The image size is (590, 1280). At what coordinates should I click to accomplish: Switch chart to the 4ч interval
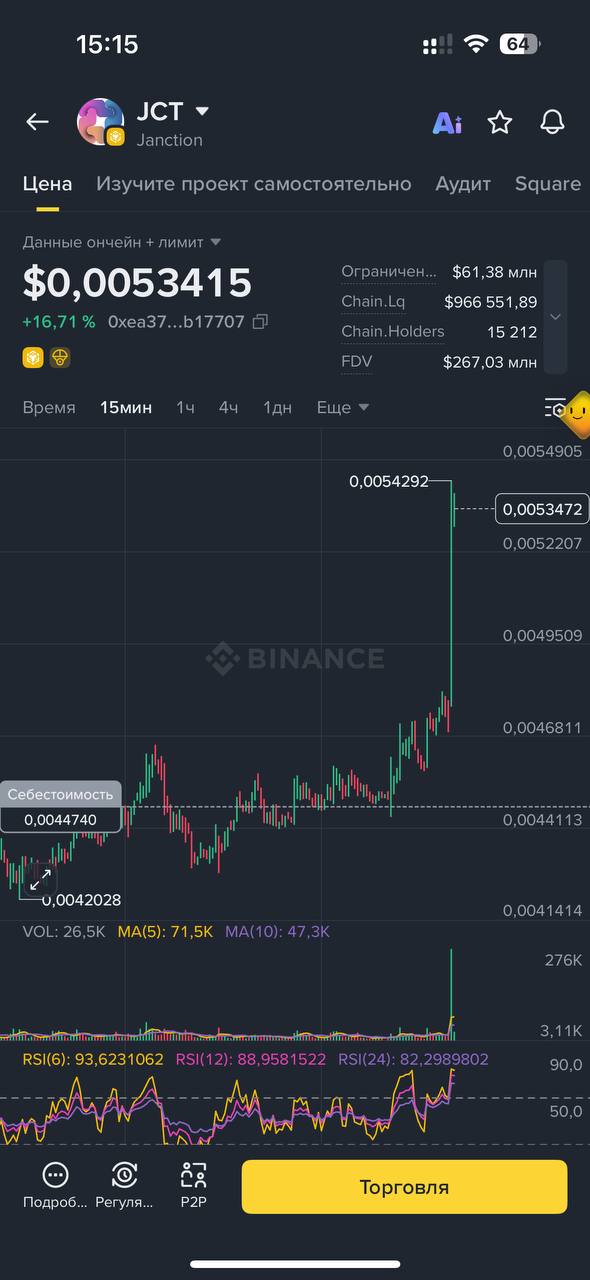[229, 408]
